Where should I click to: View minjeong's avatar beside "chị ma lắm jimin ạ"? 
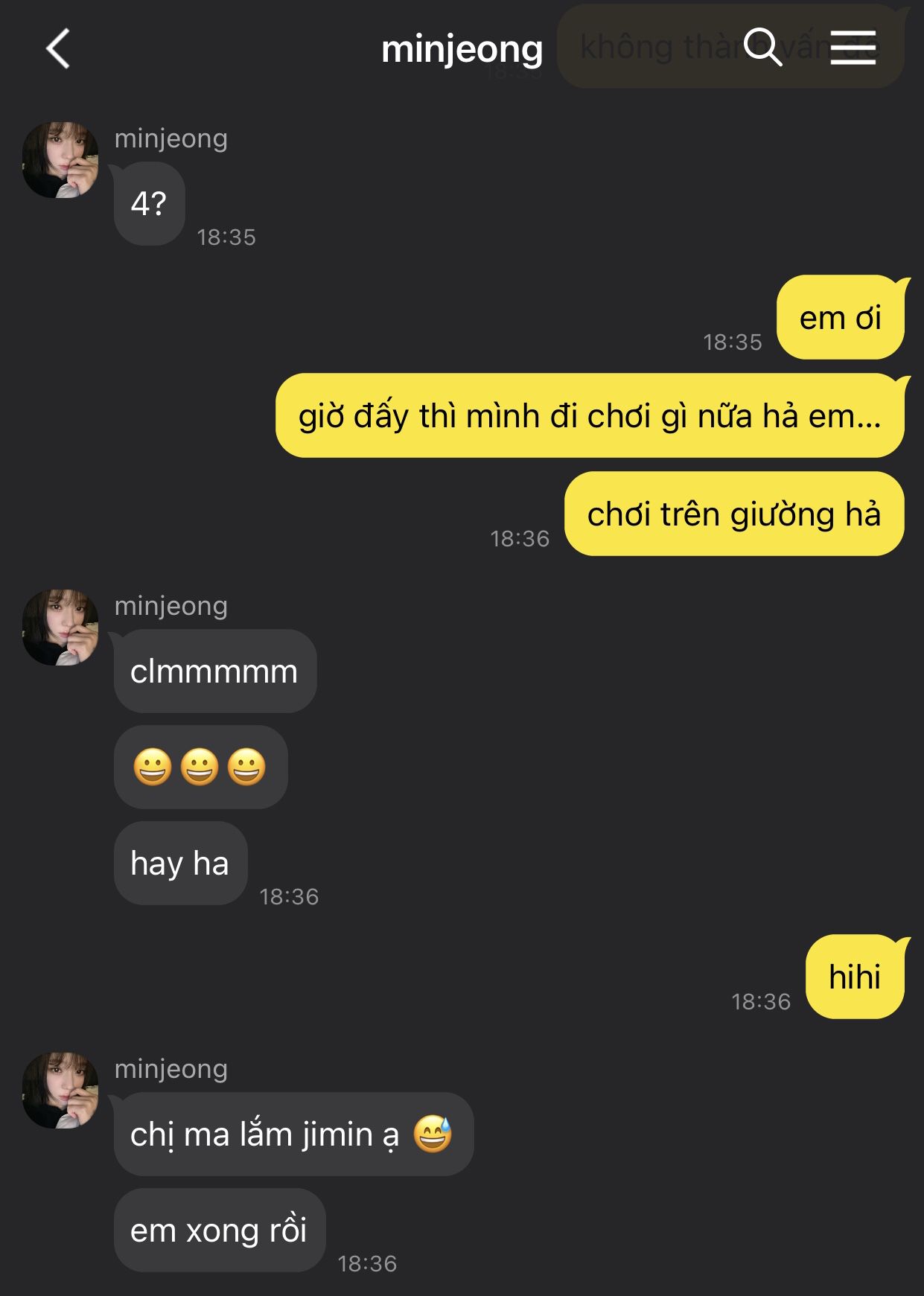[x=60, y=1091]
